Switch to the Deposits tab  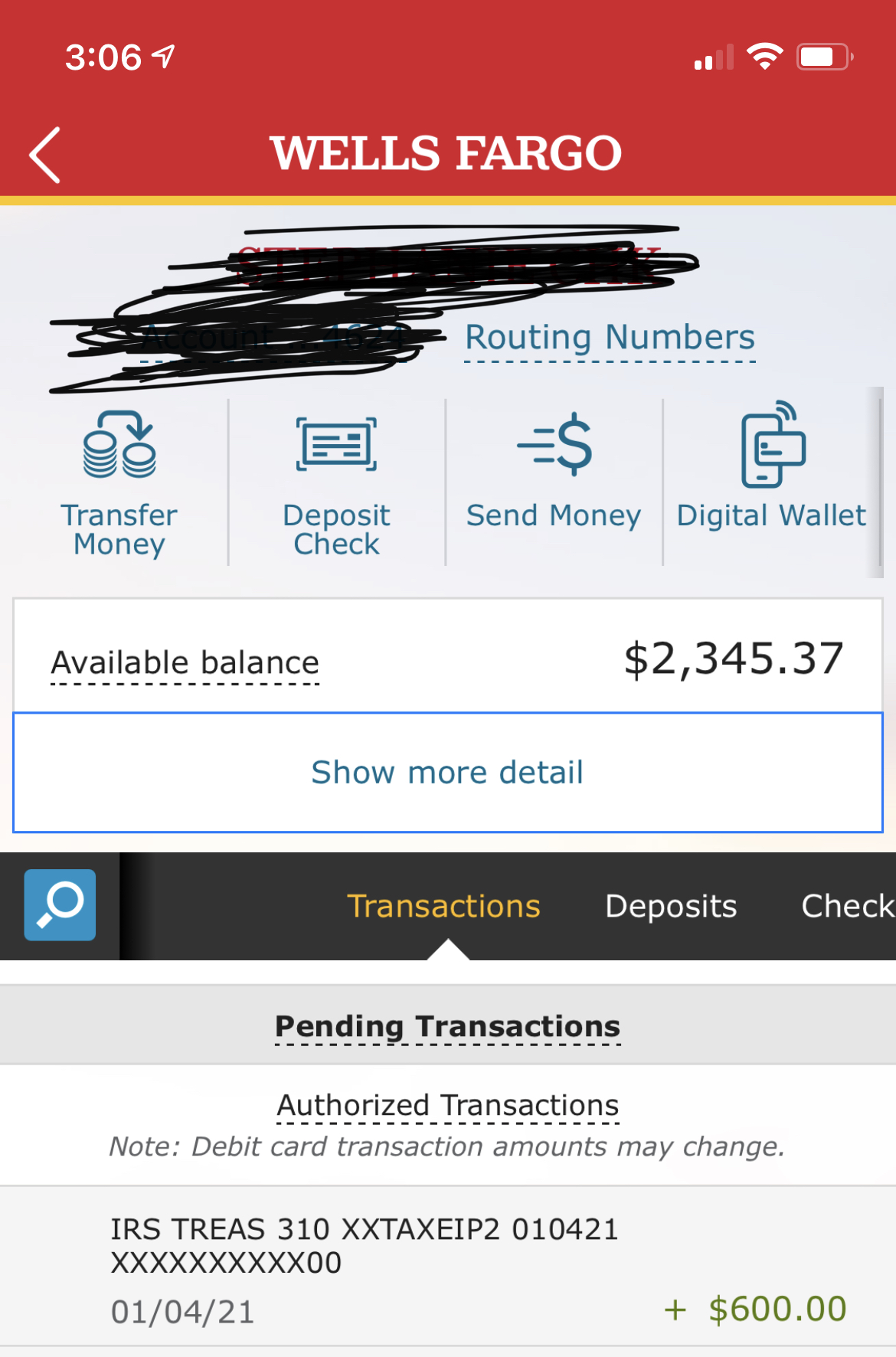point(671,906)
